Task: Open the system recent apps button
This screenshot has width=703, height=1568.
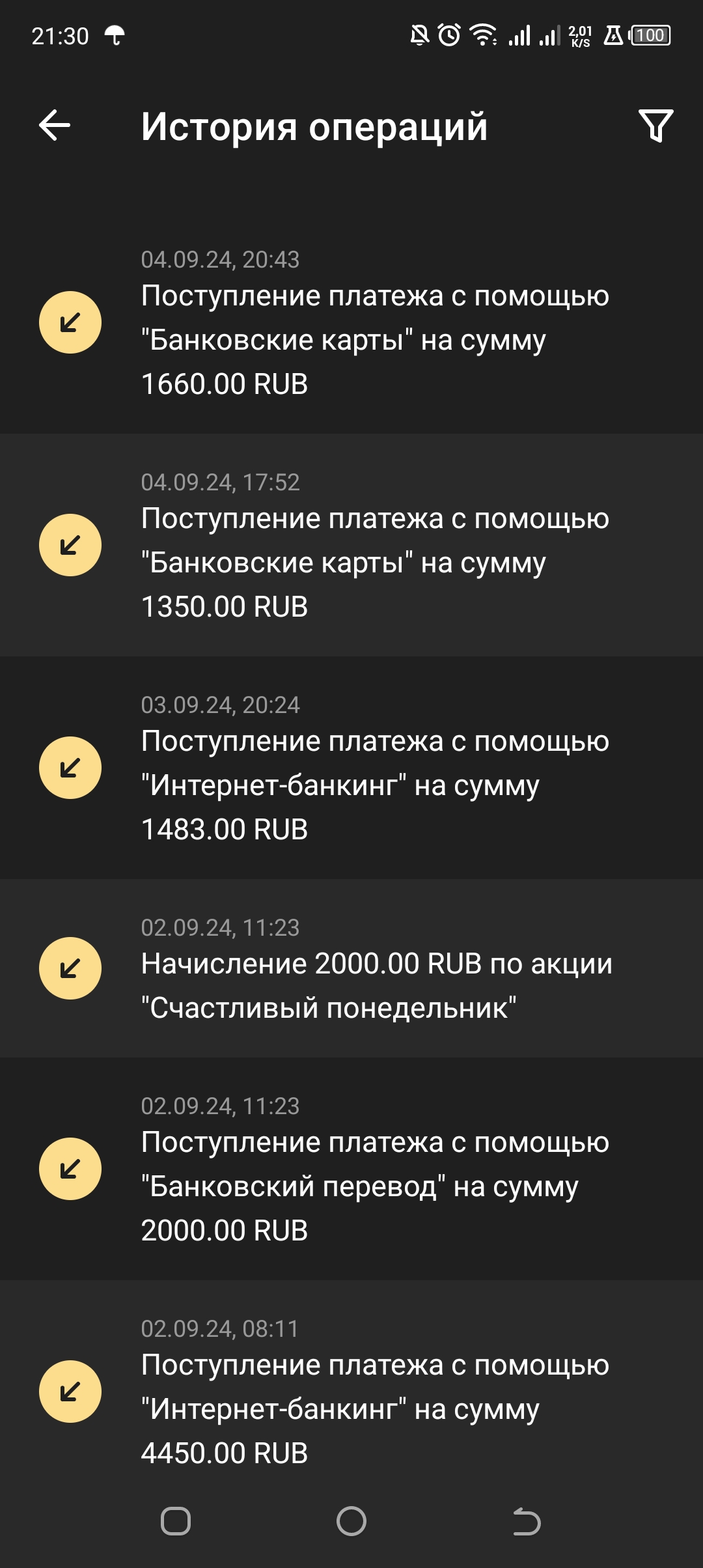Action: (x=176, y=1521)
